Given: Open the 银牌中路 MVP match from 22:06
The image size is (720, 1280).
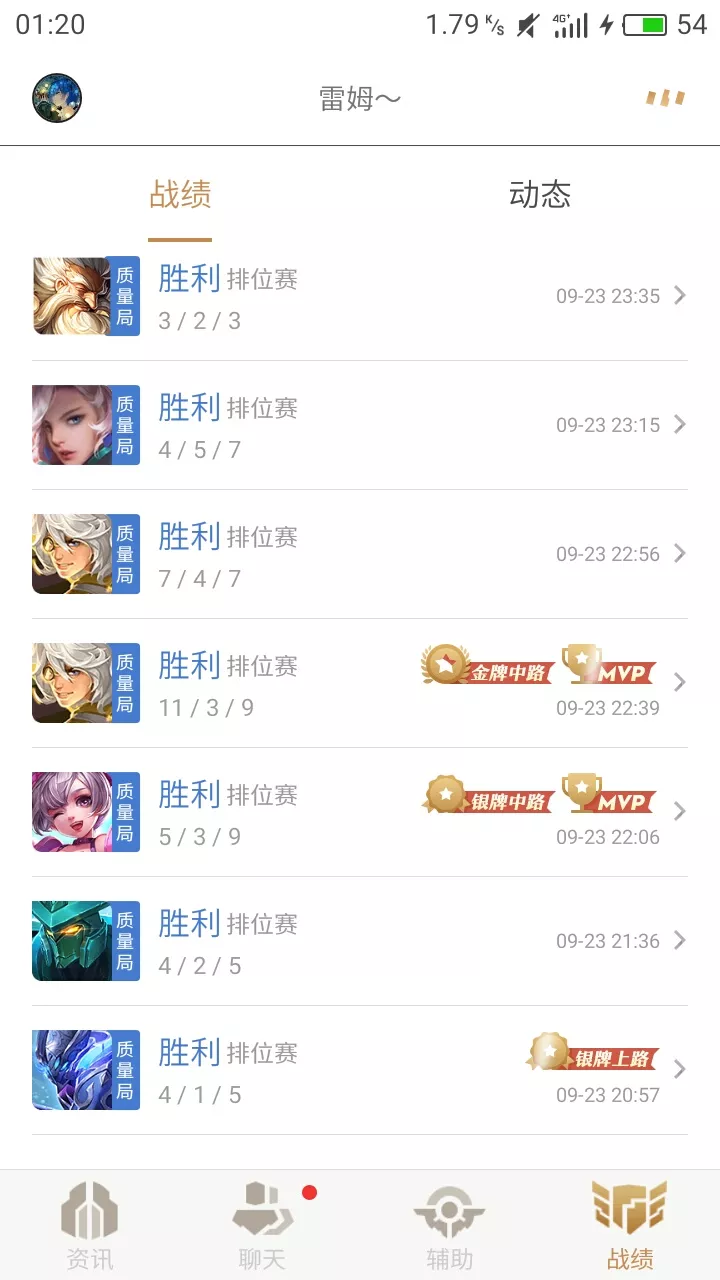Looking at the screenshot, I should point(360,812).
